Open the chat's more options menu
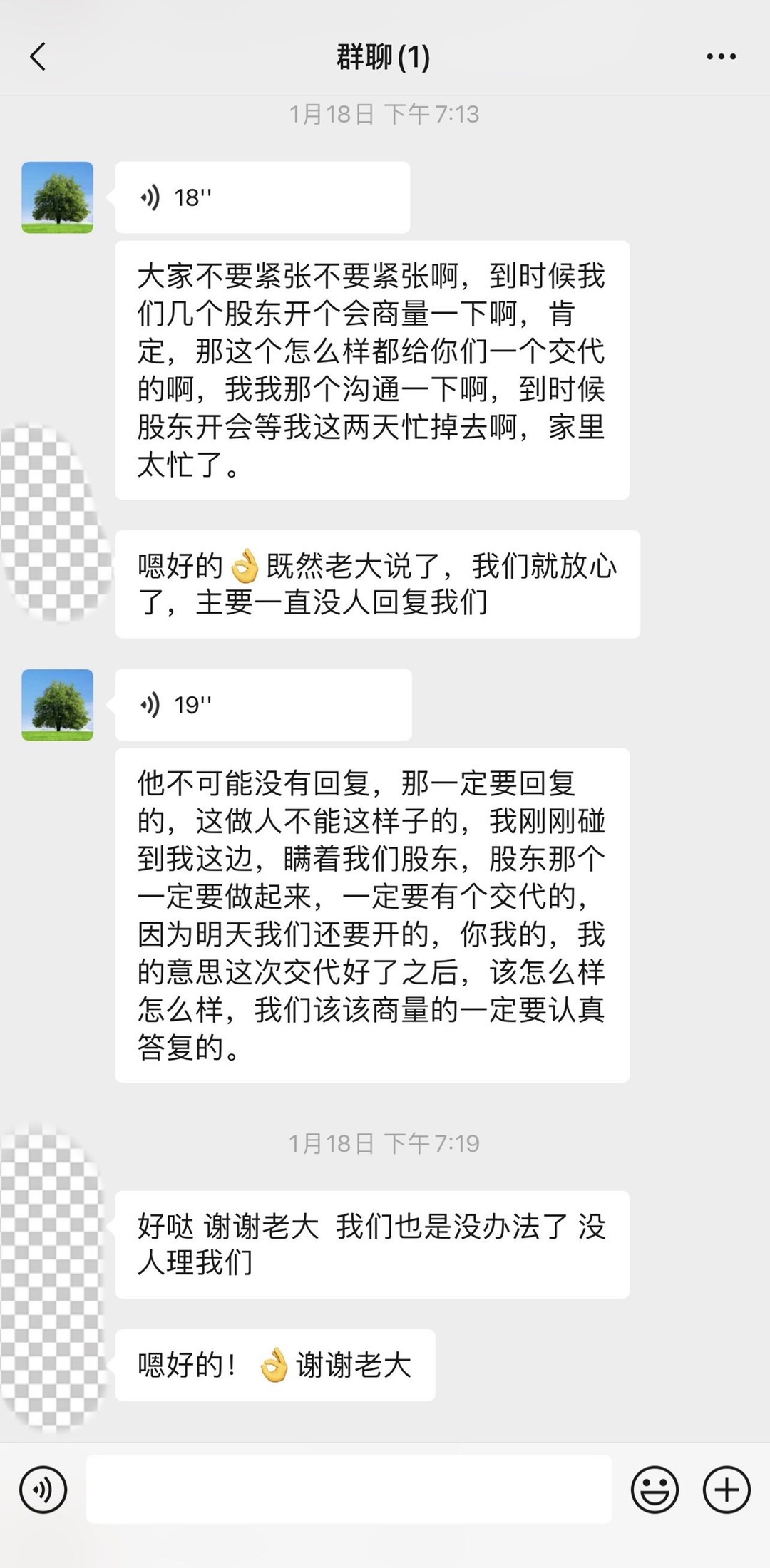This screenshot has width=770, height=1568. pyautogui.click(x=721, y=56)
